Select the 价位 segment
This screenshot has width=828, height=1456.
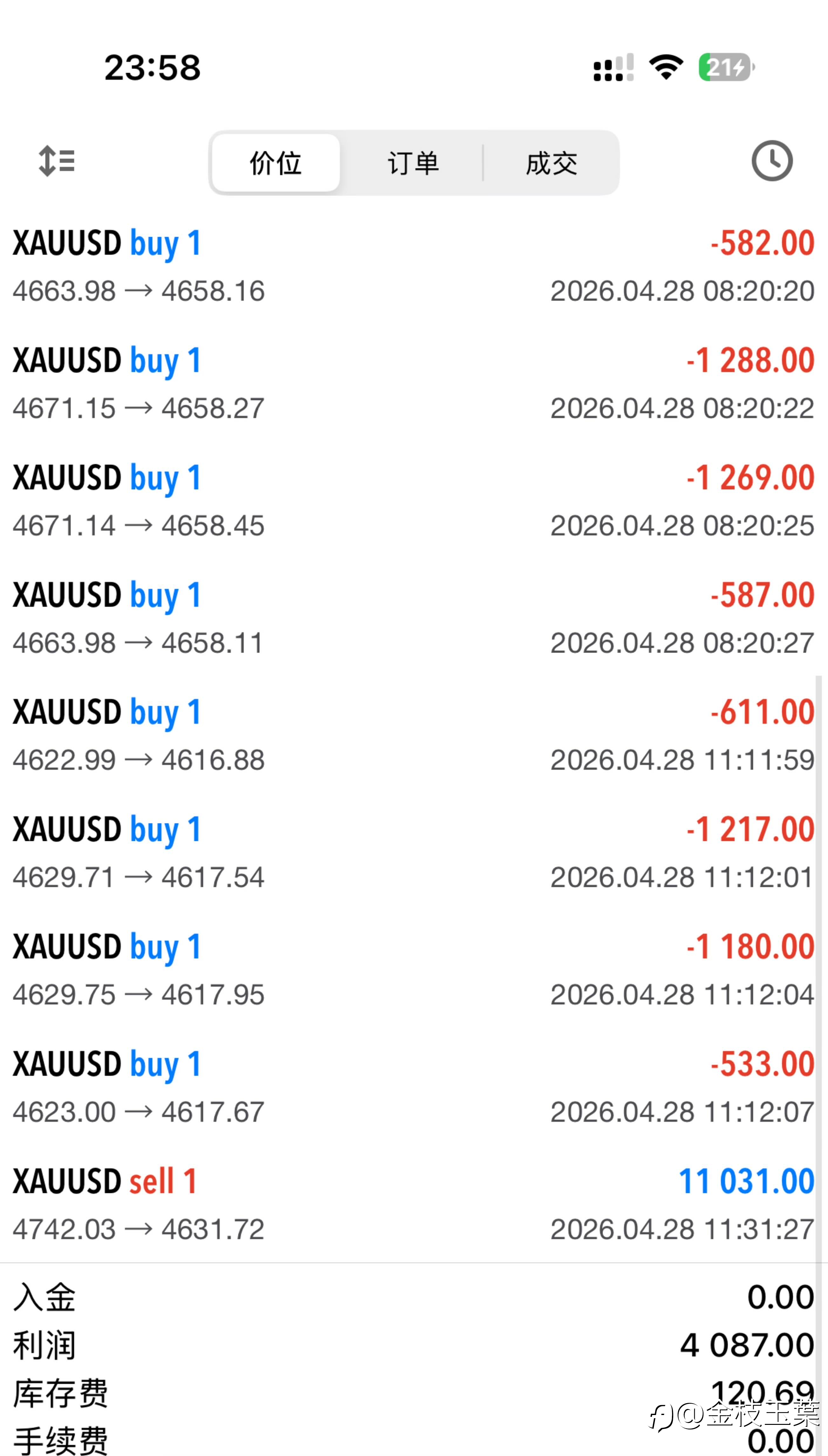(x=276, y=163)
